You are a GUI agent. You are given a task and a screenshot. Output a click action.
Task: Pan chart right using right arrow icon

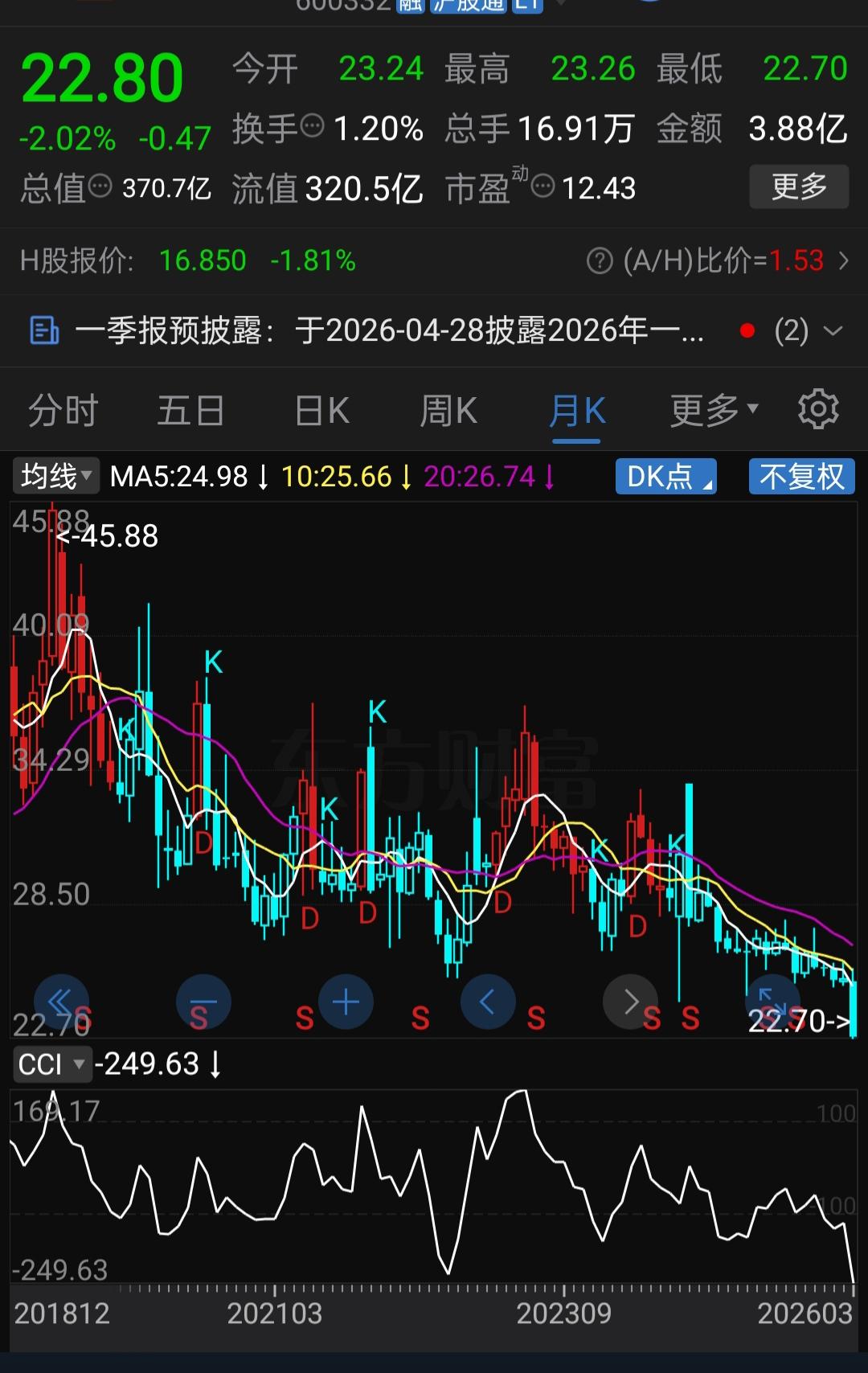click(x=630, y=1002)
